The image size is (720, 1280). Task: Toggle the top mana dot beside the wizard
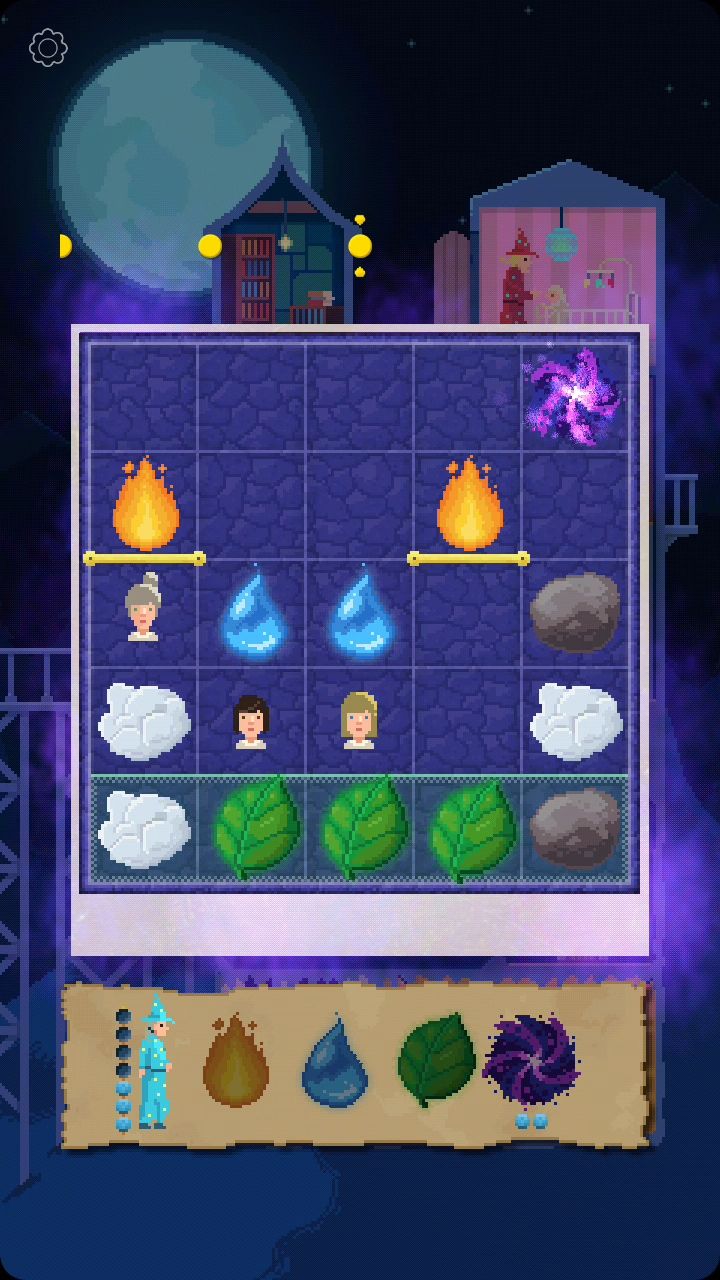(122, 1015)
